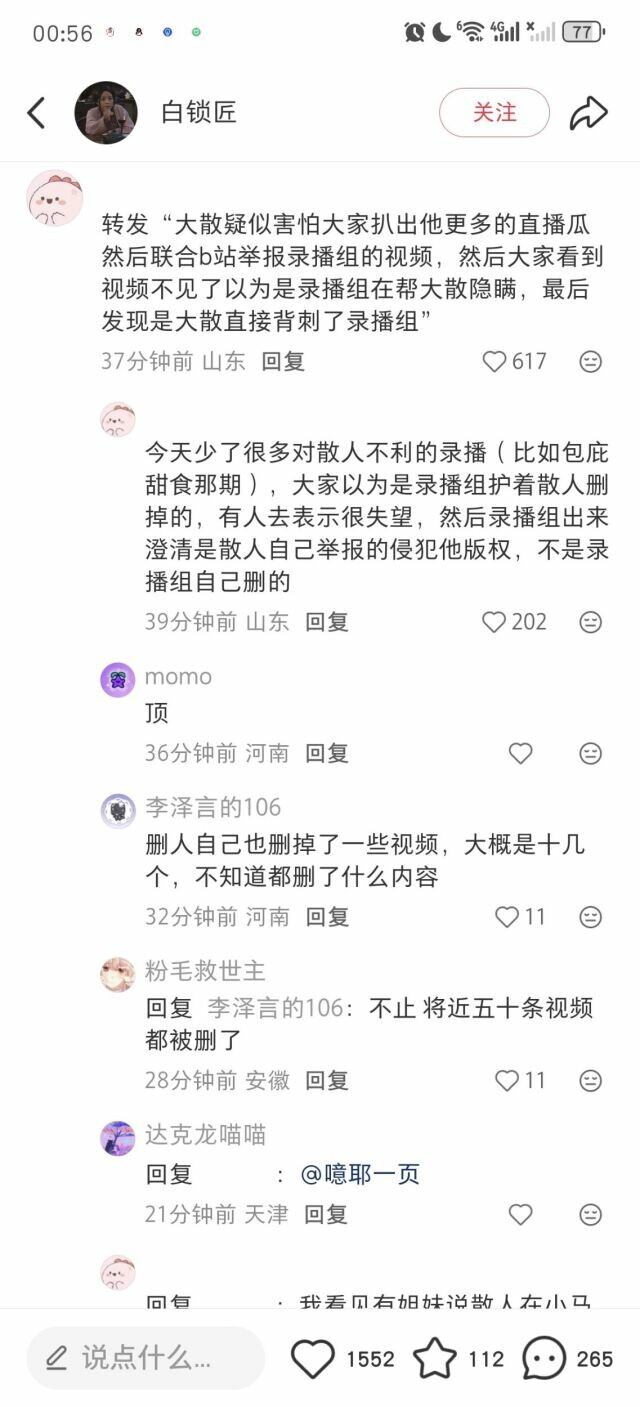Like momo's comment 顶
Image resolution: width=640 pixels, height=1407 pixels.
coord(521,753)
